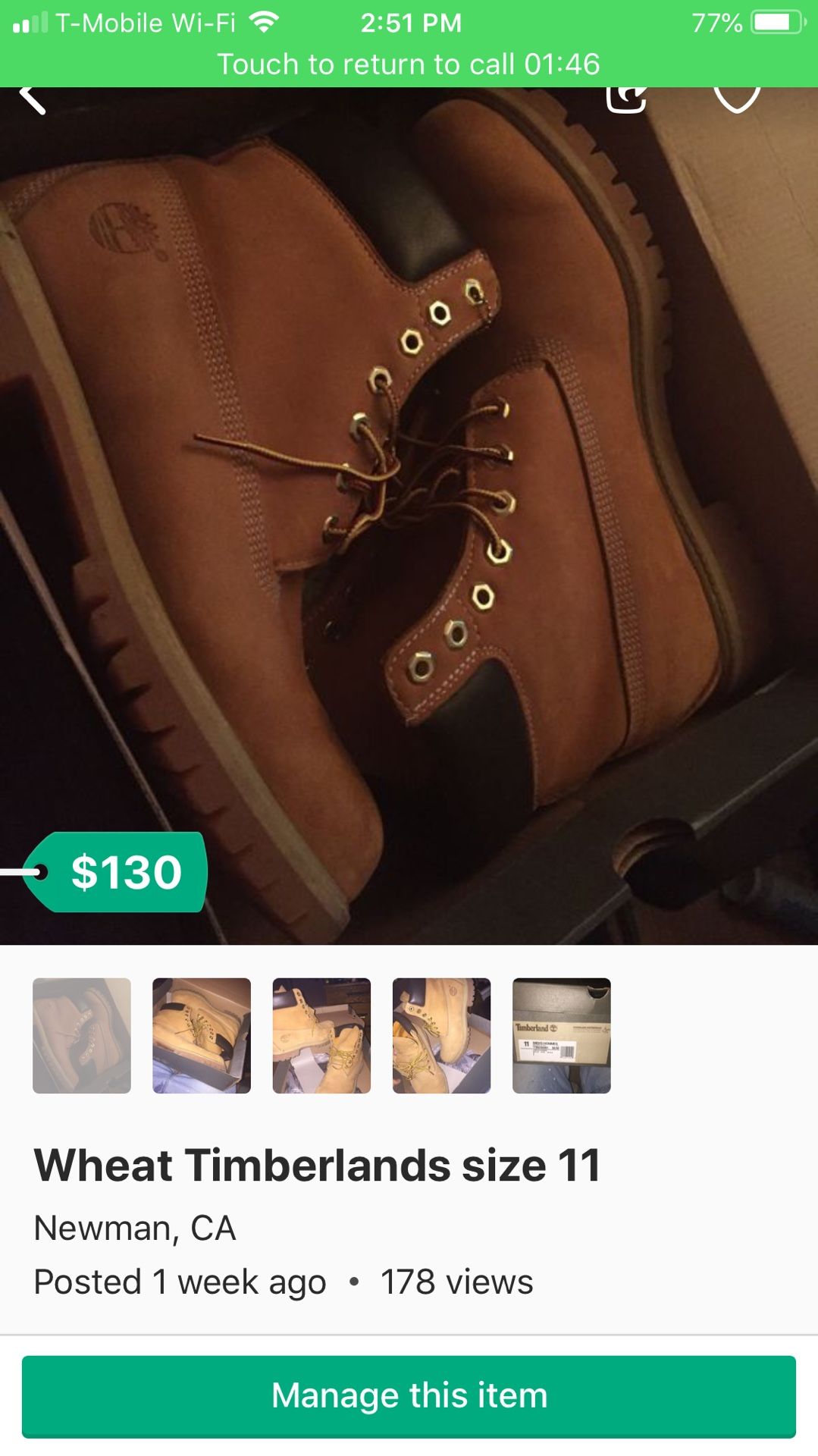818x1456 pixels.
Task: Open the third thumbnail photo
Action: pyautogui.click(x=321, y=1035)
